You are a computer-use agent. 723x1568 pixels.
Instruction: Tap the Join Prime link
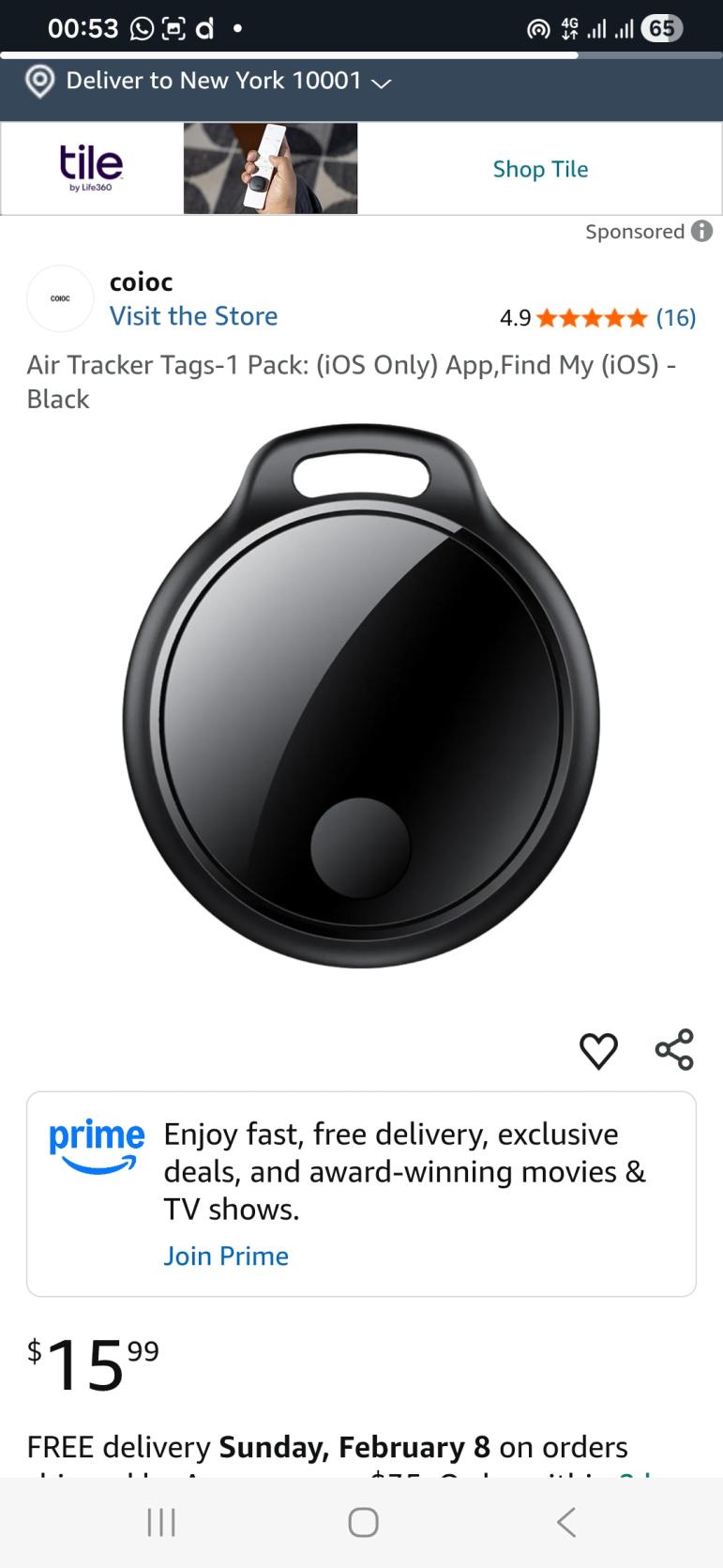click(x=226, y=1256)
